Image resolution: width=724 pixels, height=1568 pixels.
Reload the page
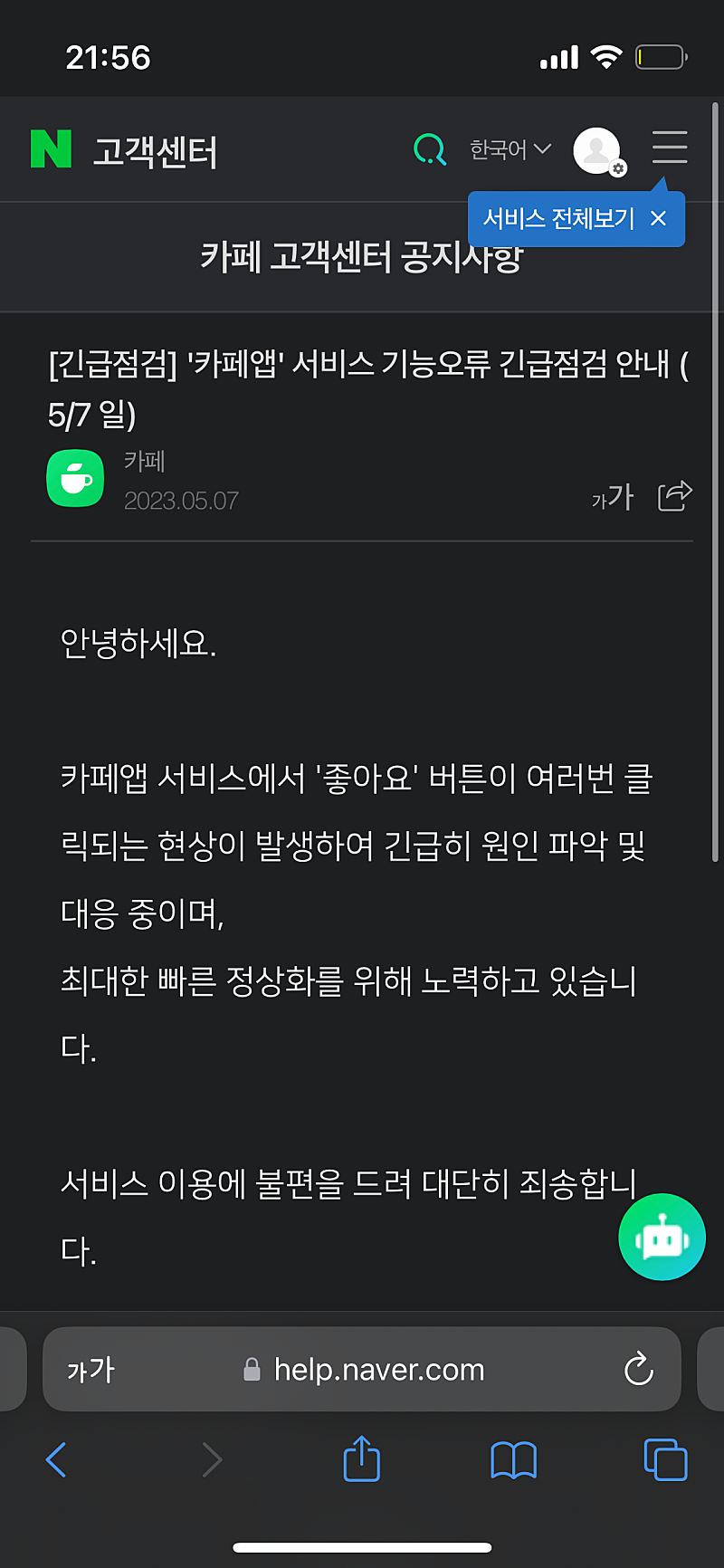(638, 1369)
